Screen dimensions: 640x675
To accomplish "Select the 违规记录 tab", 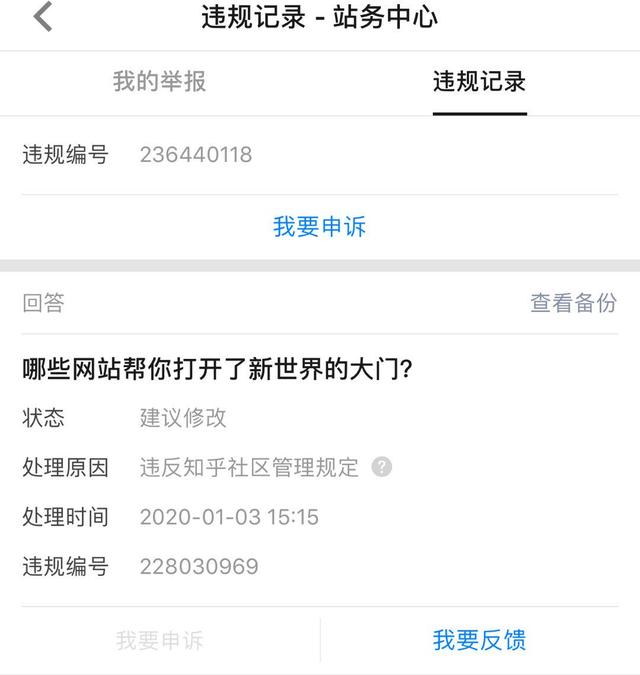I will pyautogui.click(x=479, y=81).
